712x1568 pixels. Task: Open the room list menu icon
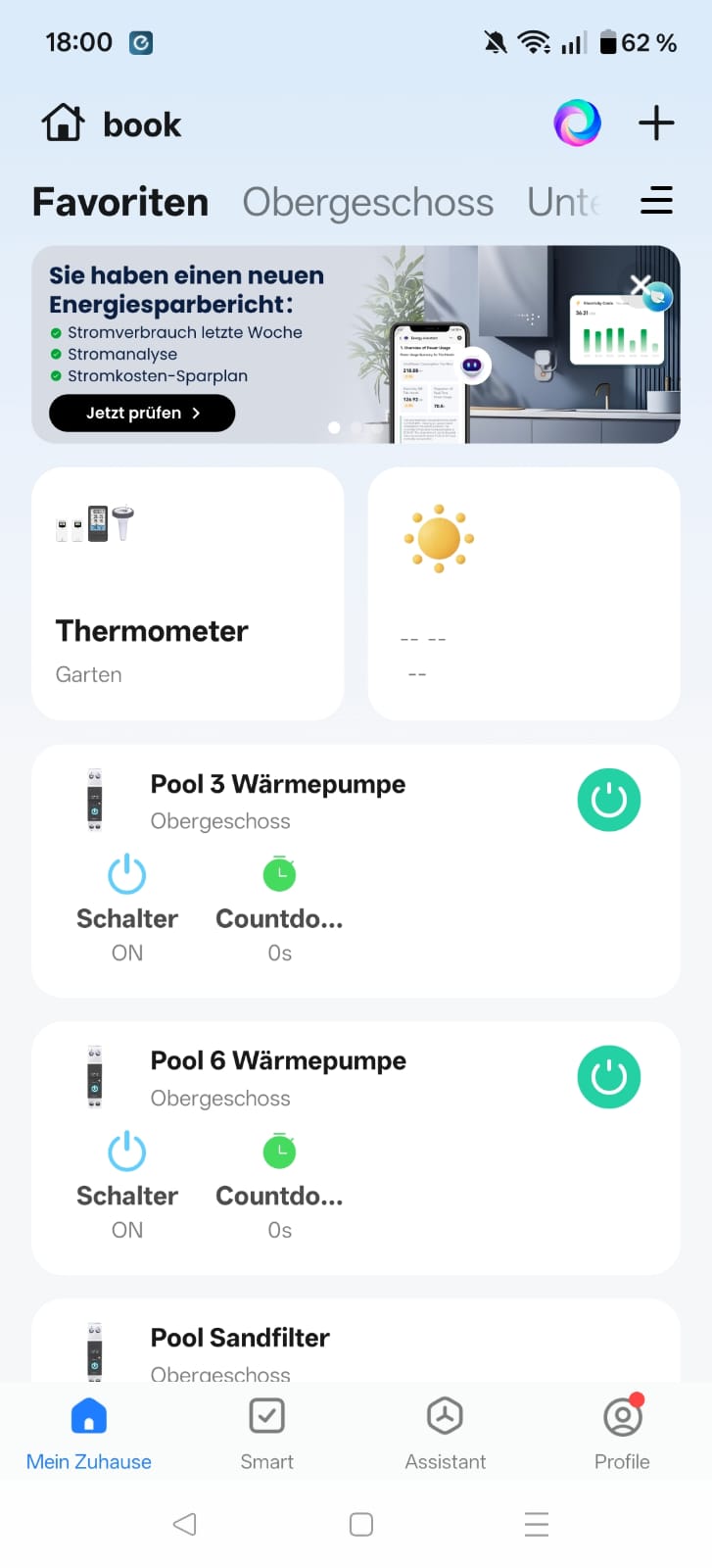(655, 201)
